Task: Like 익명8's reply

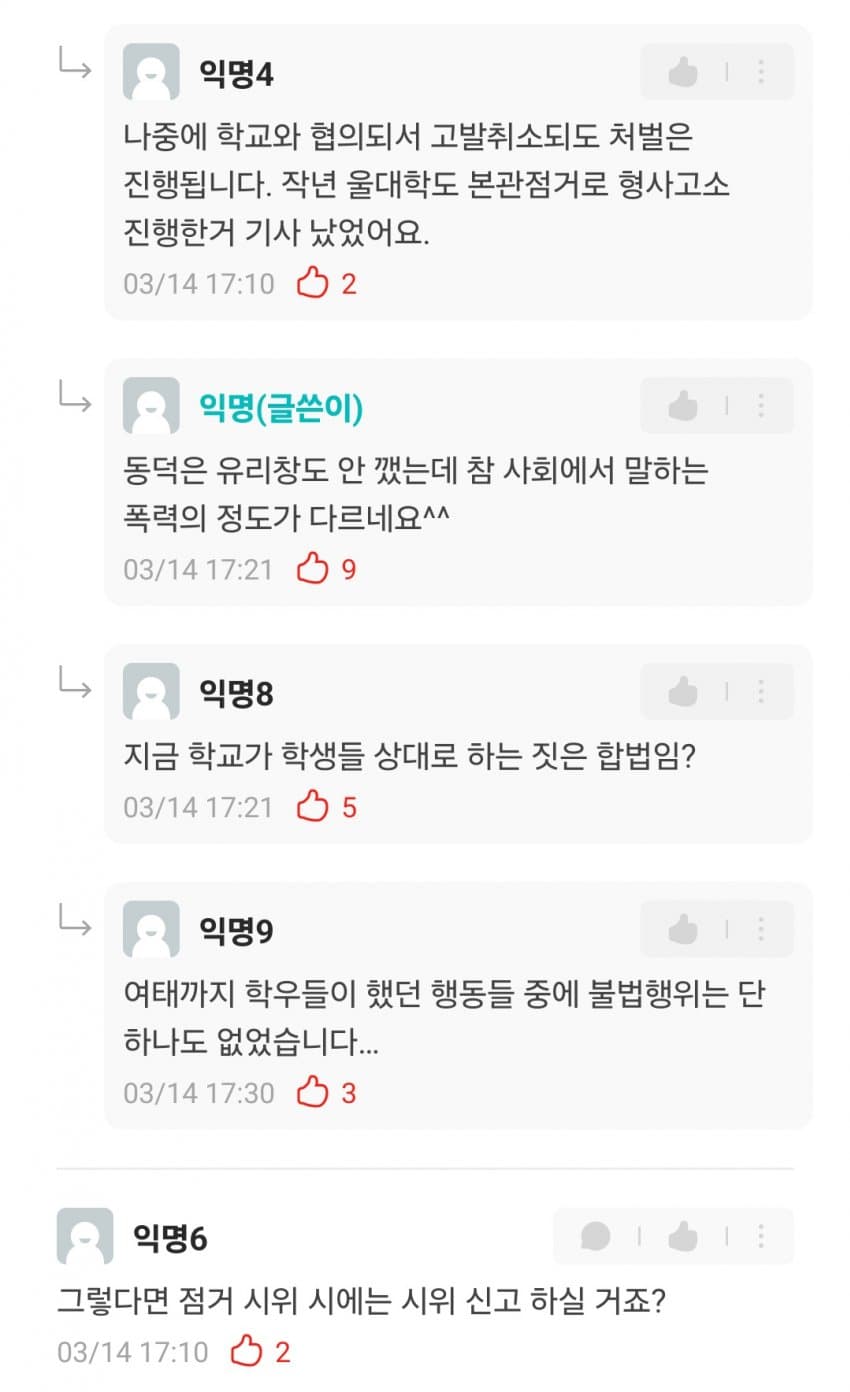Action: click(683, 691)
